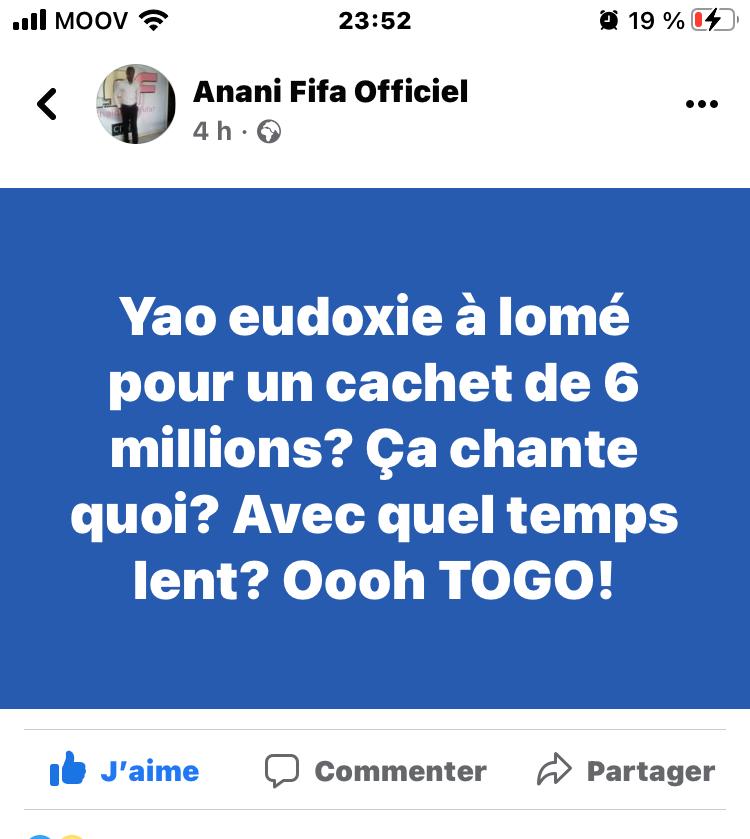Go back using the back arrow
This screenshot has height=839, width=750.
pyautogui.click(x=47, y=104)
